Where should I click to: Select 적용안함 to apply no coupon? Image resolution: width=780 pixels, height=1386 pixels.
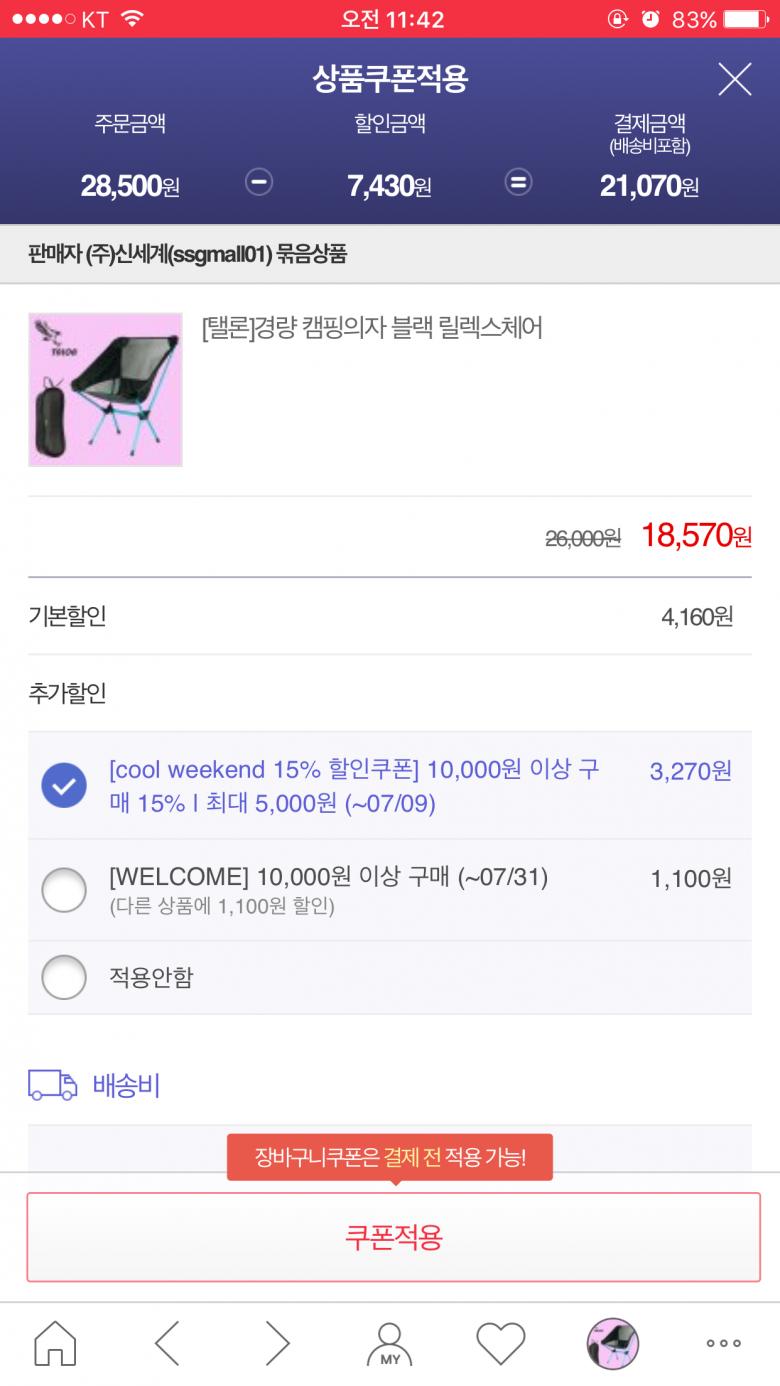click(64, 977)
